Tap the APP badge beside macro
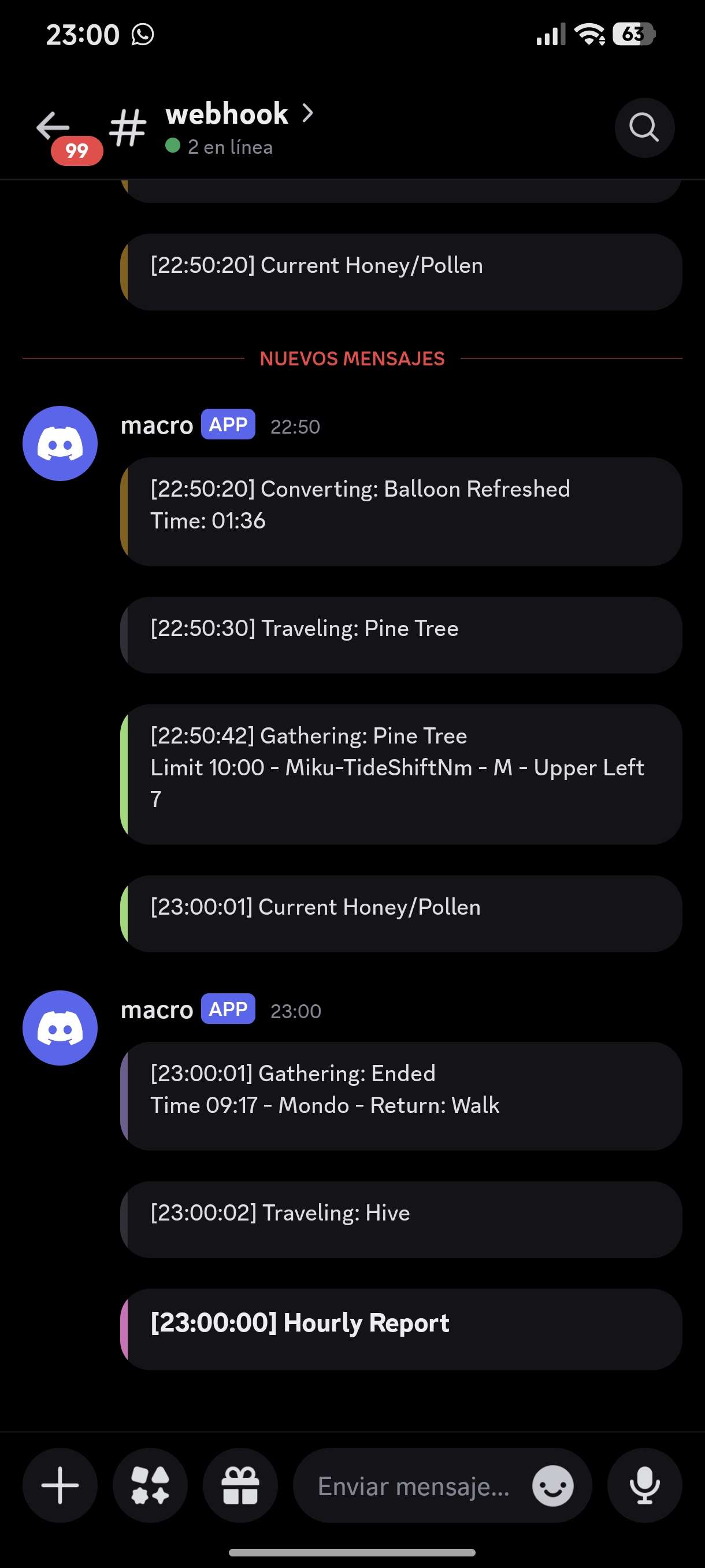The image size is (705, 1568). pyautogui.click(x=227, y=425)
